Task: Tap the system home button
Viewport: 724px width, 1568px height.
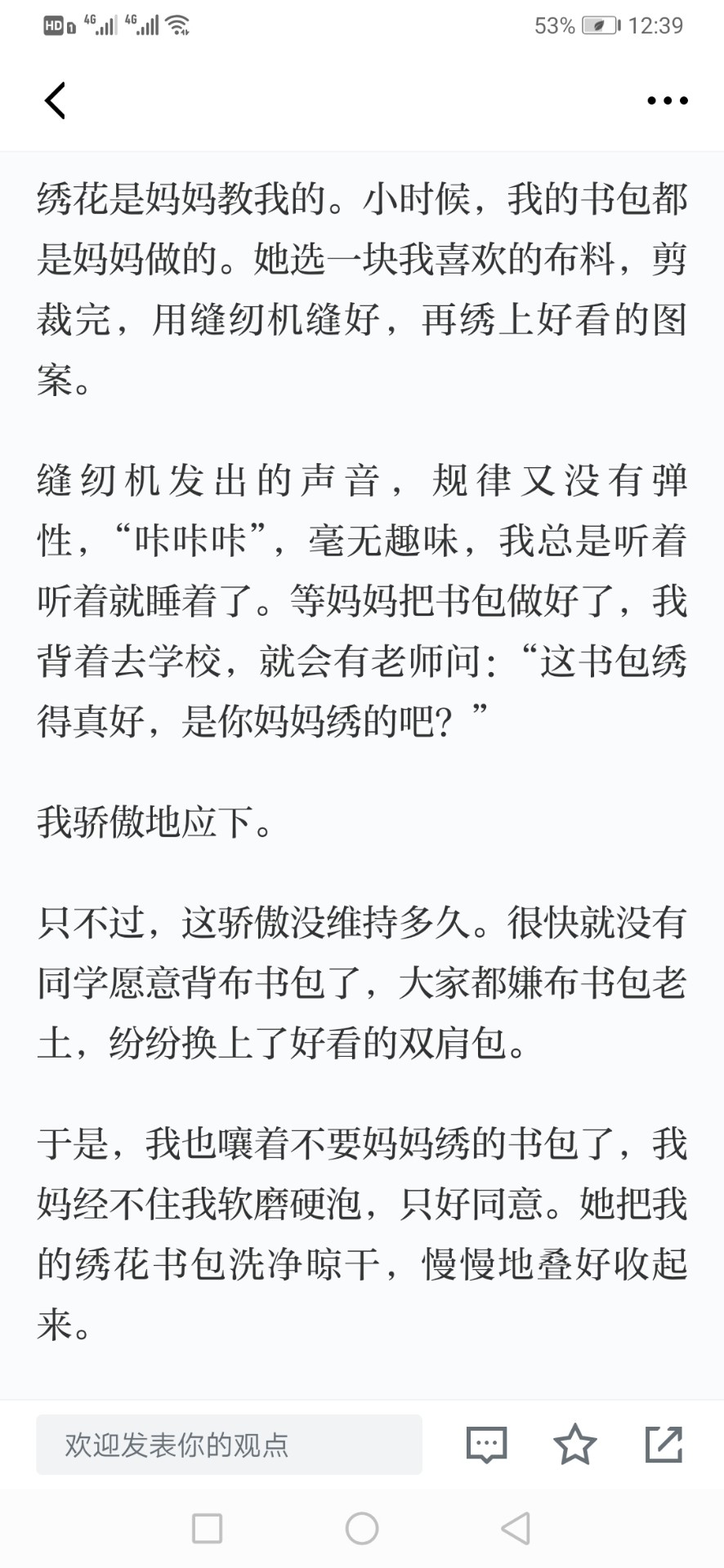Action: pos(362,1528)
